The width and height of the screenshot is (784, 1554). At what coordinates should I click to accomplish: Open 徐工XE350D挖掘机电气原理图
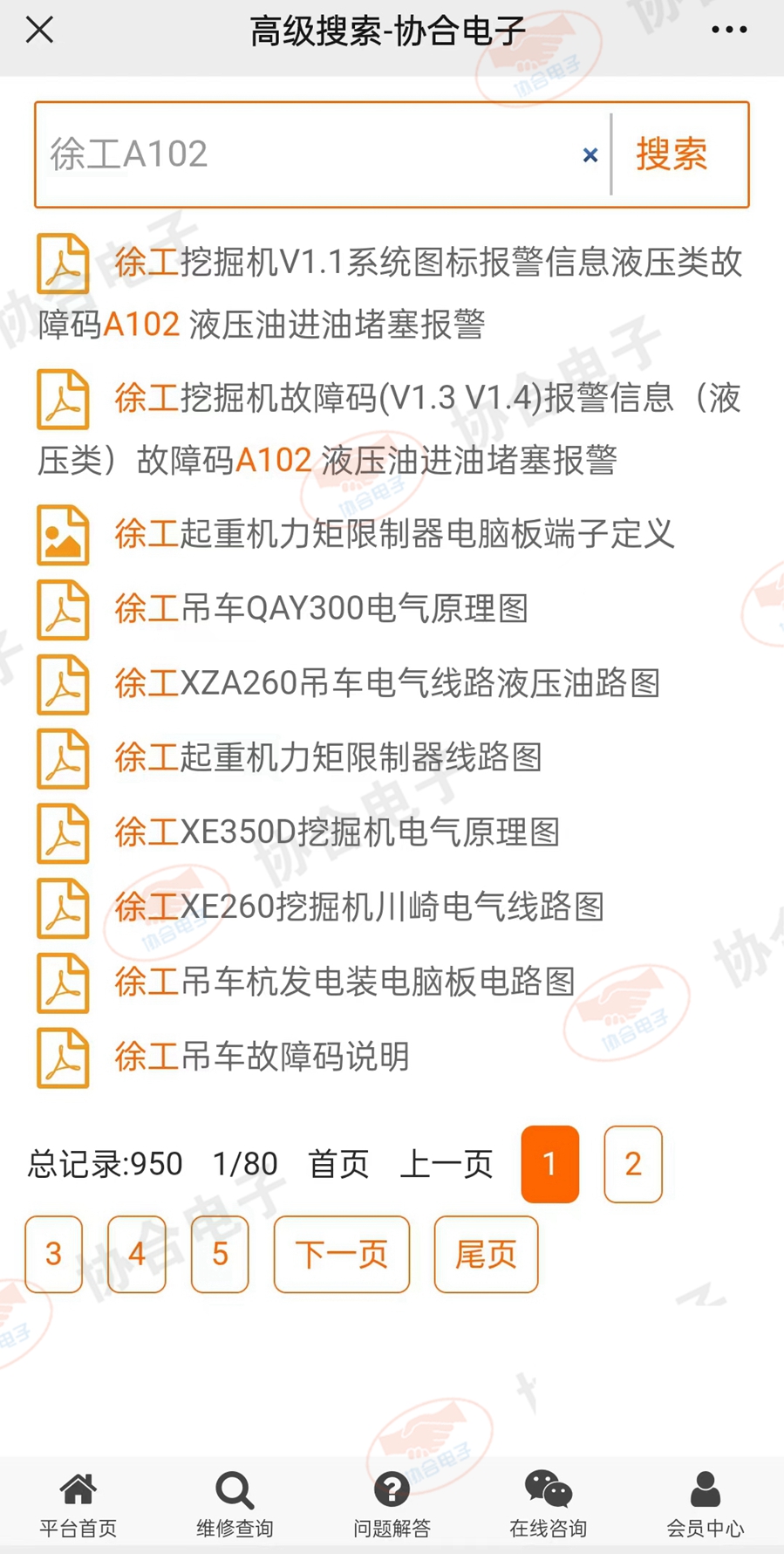point(337,832)
